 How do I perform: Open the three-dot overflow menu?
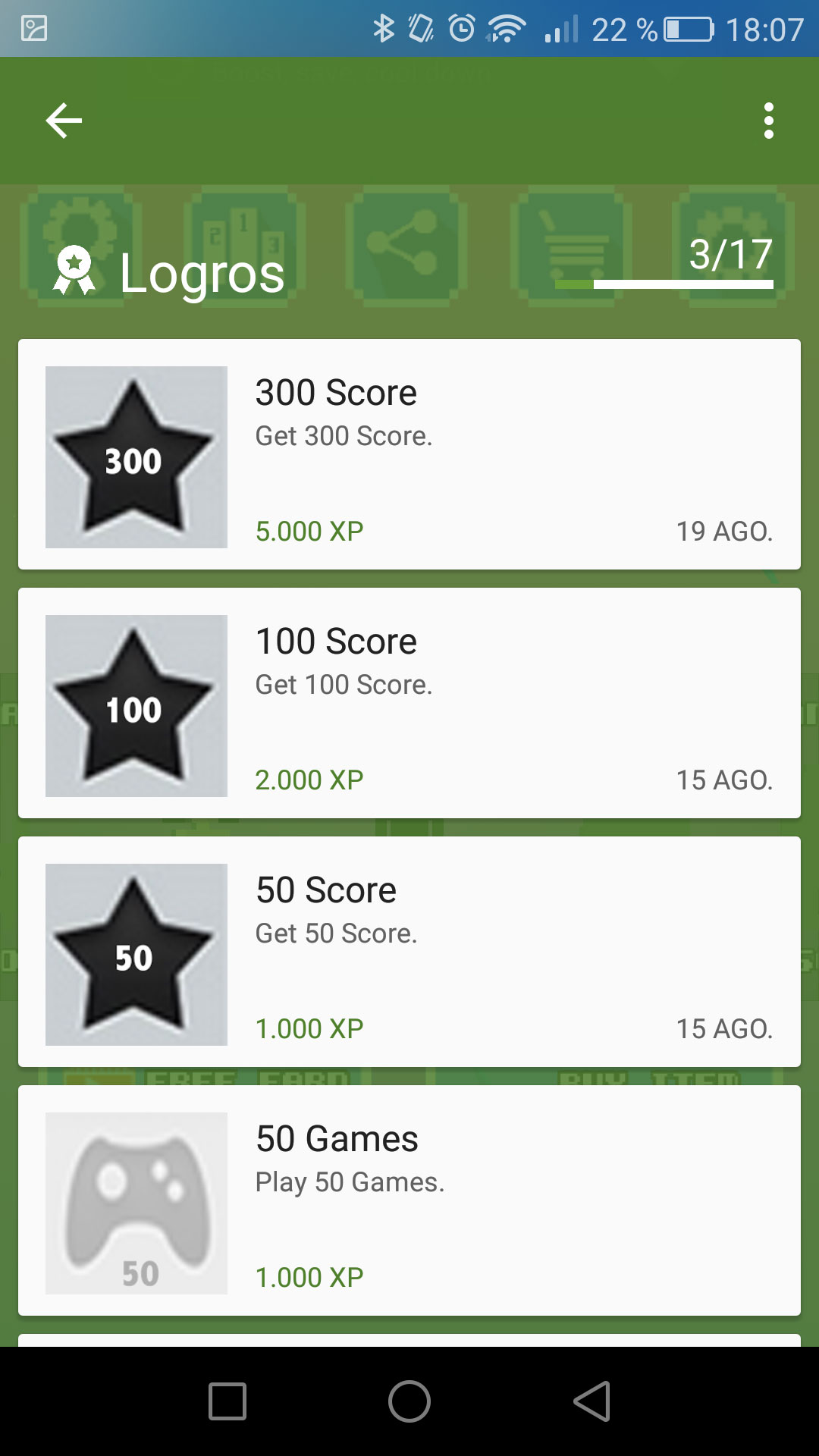click(x=768, y=121)
